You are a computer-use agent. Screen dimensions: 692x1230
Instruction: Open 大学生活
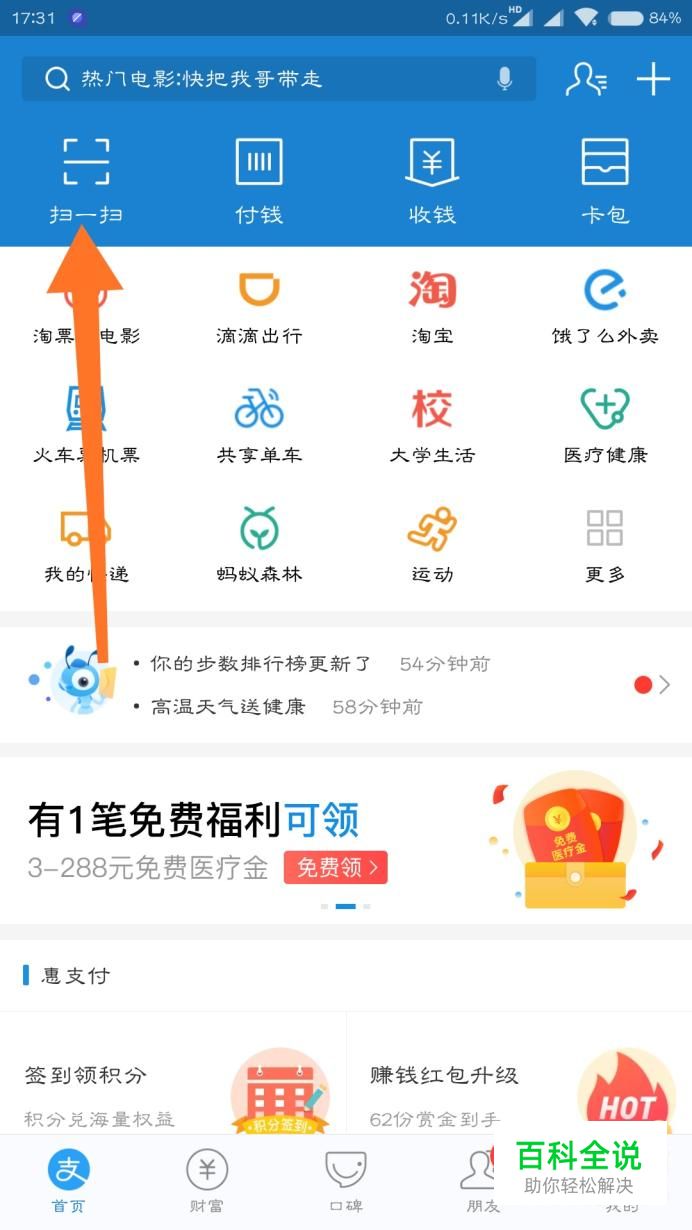[432, 427]
